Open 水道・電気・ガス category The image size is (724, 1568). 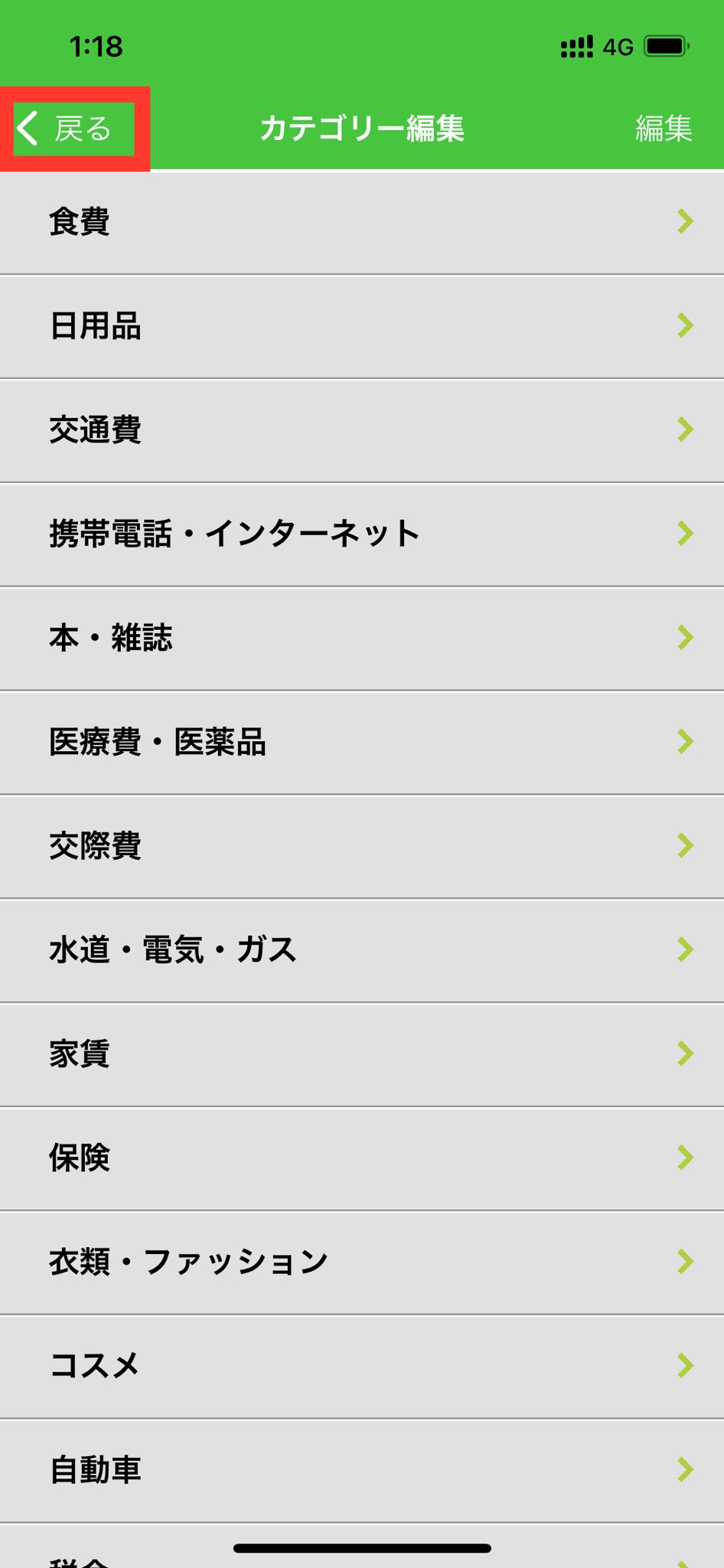click(361, 951)
